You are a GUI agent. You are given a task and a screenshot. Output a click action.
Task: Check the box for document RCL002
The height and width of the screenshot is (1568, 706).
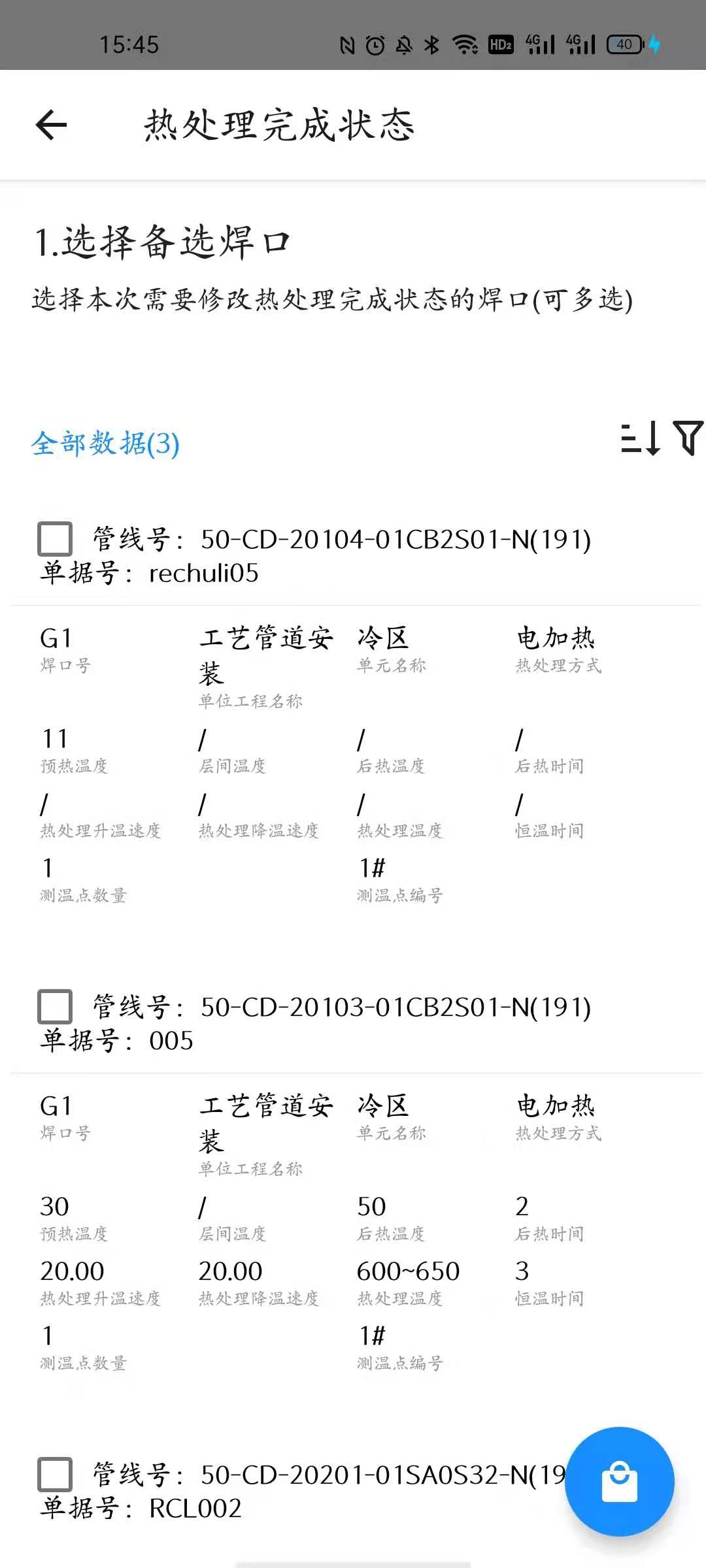click(x=55, y=1474)
